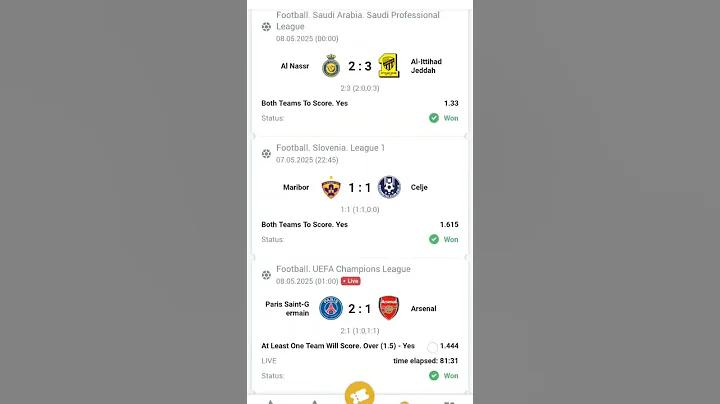Open the Maribor vs Celje bet card
Viewport: 720px width, 404px height.
point(360,187)
